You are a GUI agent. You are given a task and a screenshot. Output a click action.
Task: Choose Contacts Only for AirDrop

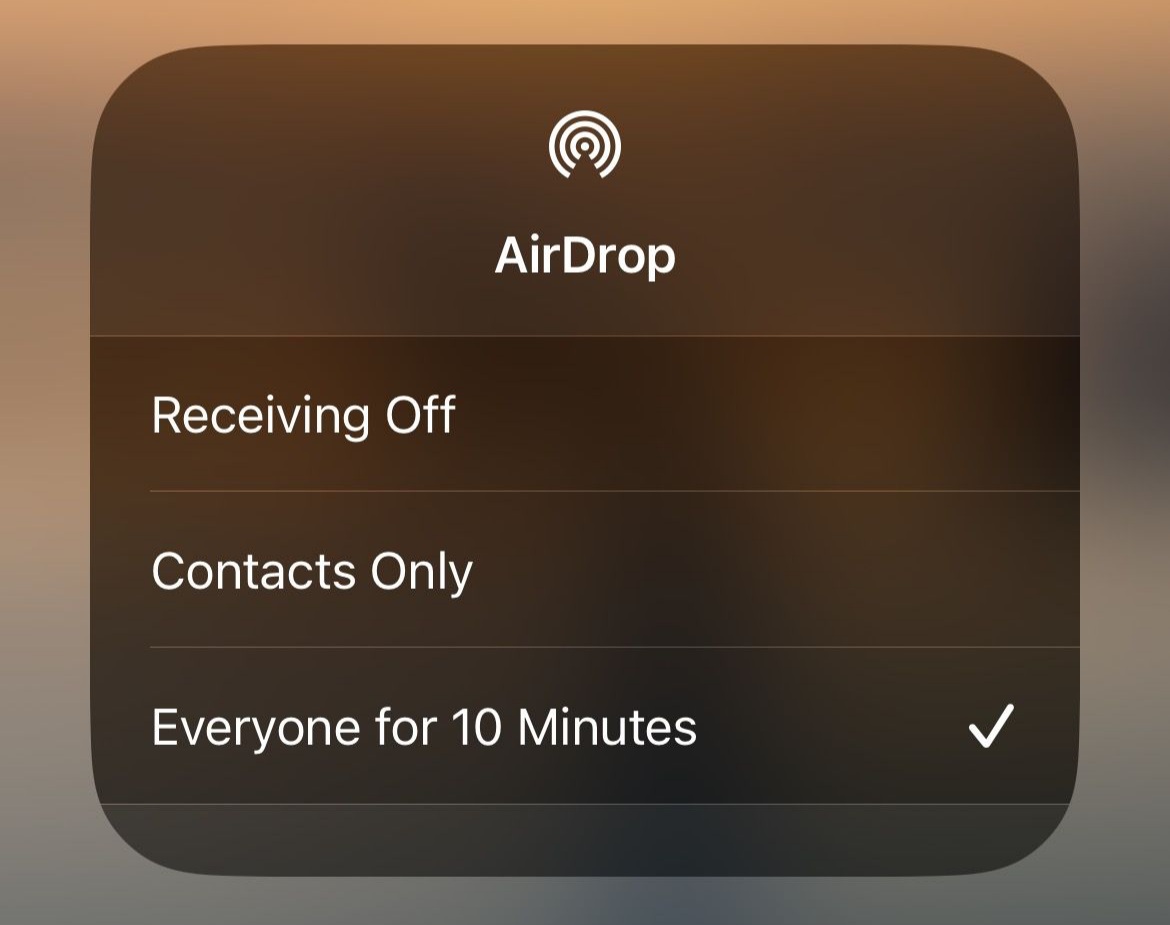point(312,571)
